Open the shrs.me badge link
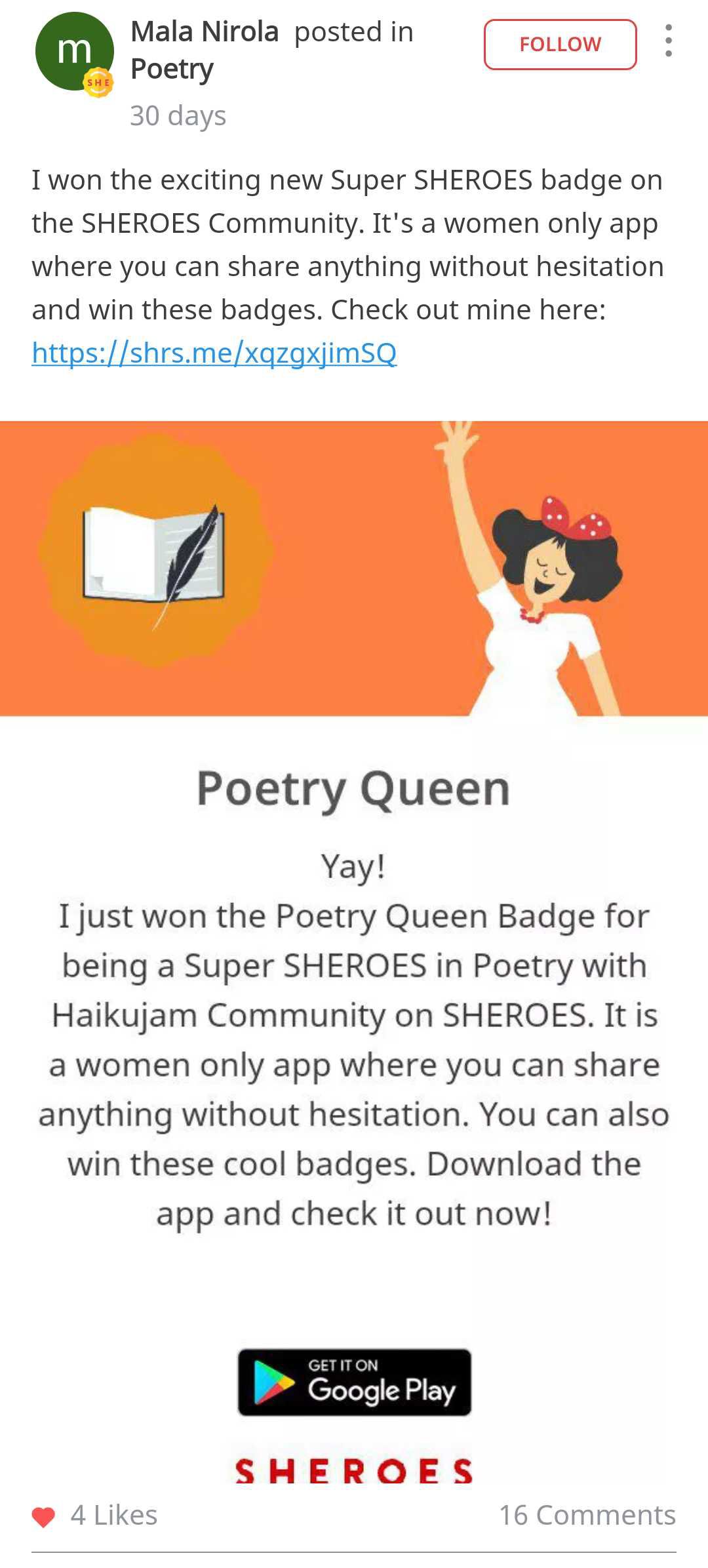The width and height of the screenshot is (708, 1568). 214,353
